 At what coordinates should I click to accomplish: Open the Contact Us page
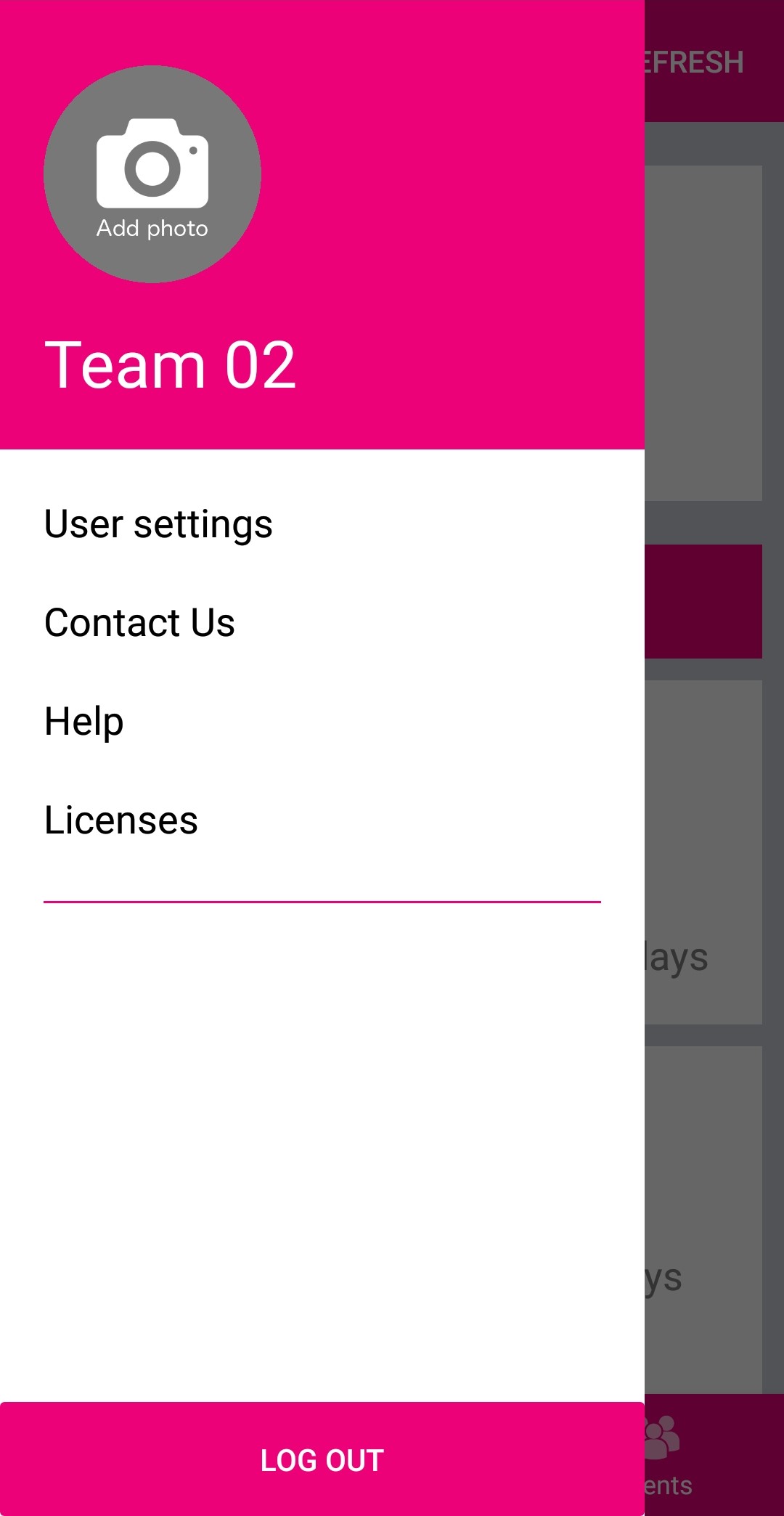pos(139,623)
